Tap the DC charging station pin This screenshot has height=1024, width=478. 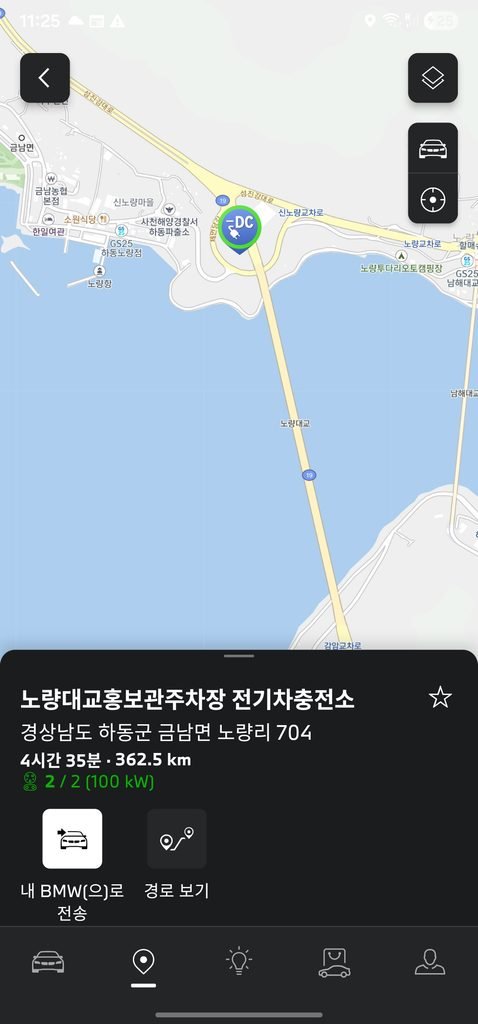(x=240, y=229)
